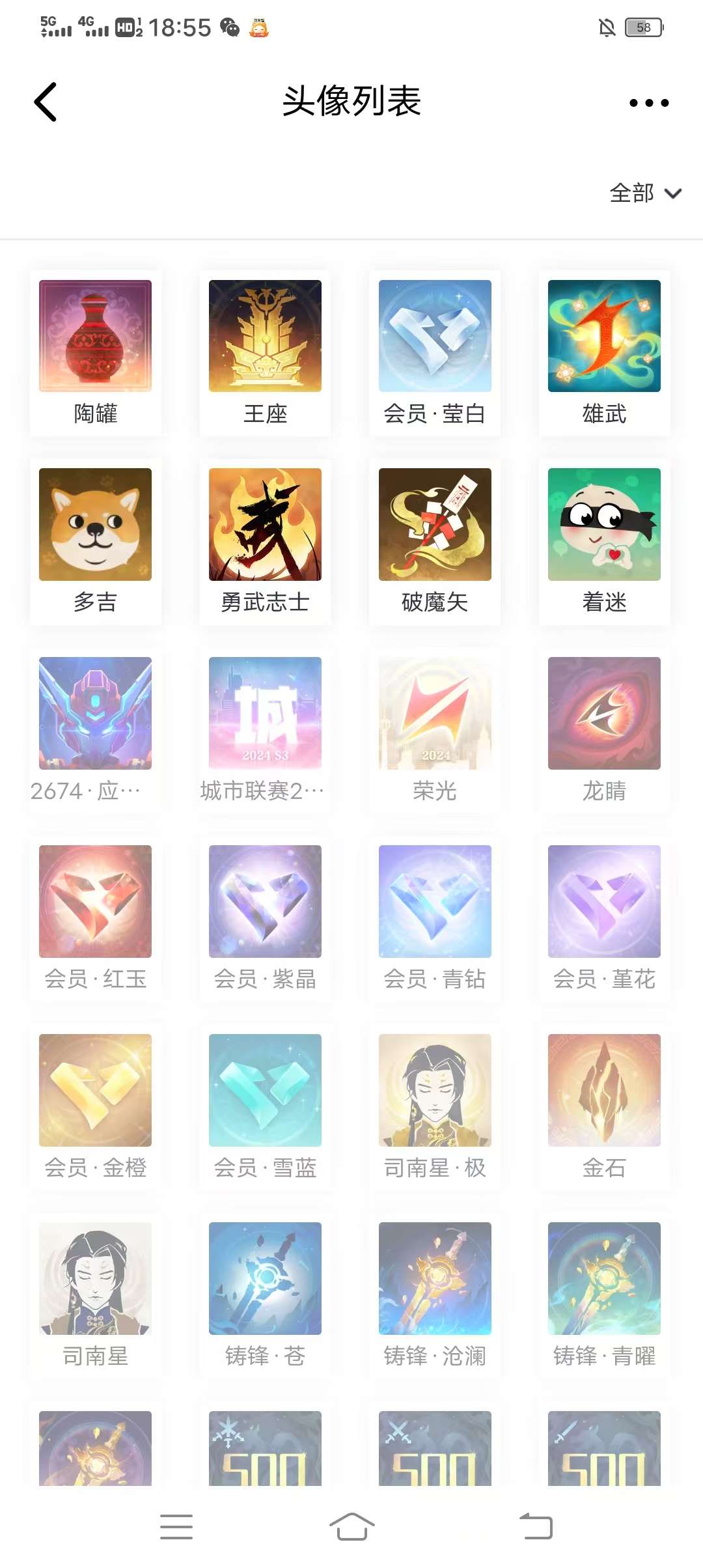Choose the 多吉 dog avatar
Image resolution: width=703 pixels, height=1568 pixels.
pos(95,525)
